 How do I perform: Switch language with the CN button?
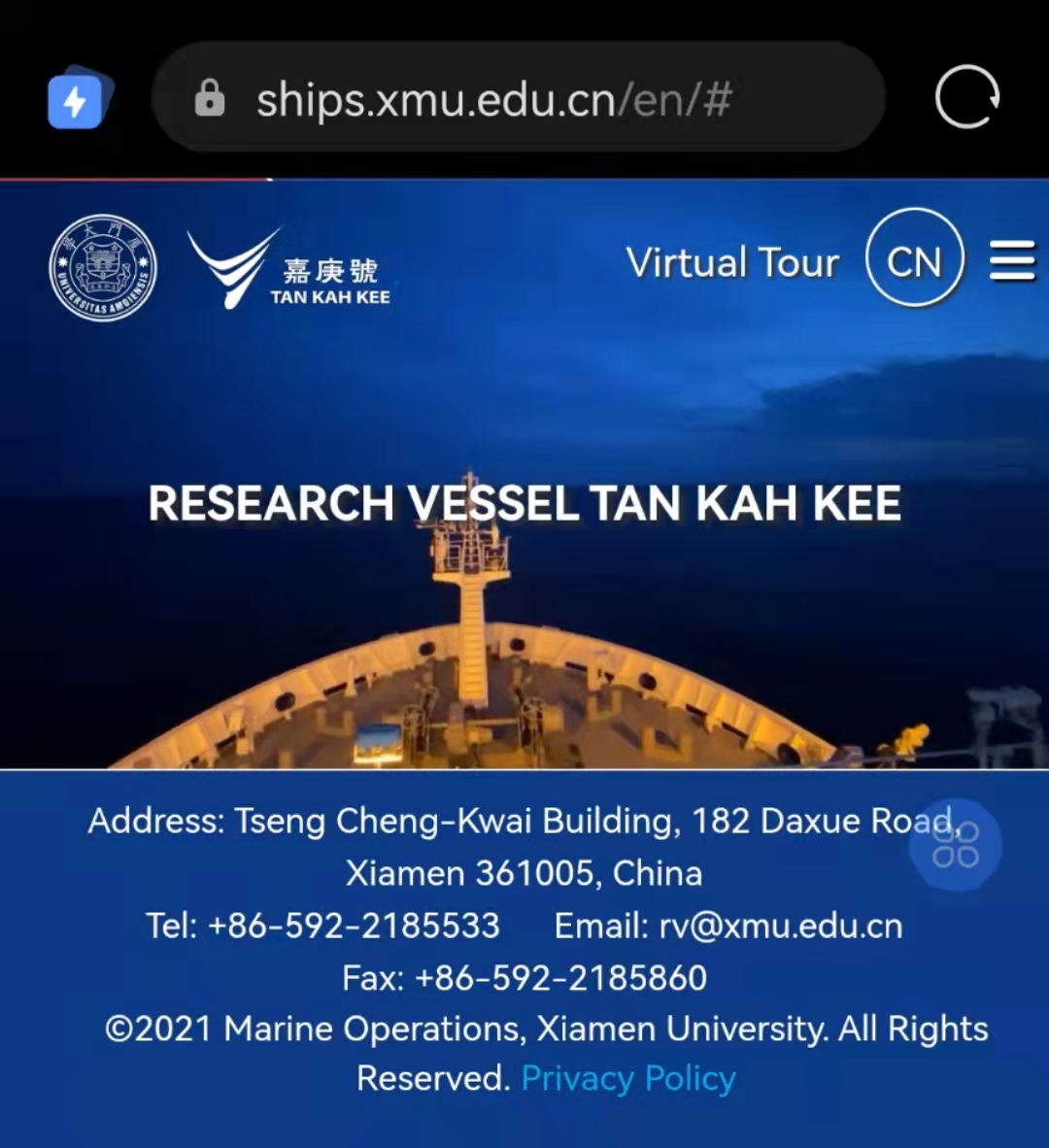click(x=914, y=260)
